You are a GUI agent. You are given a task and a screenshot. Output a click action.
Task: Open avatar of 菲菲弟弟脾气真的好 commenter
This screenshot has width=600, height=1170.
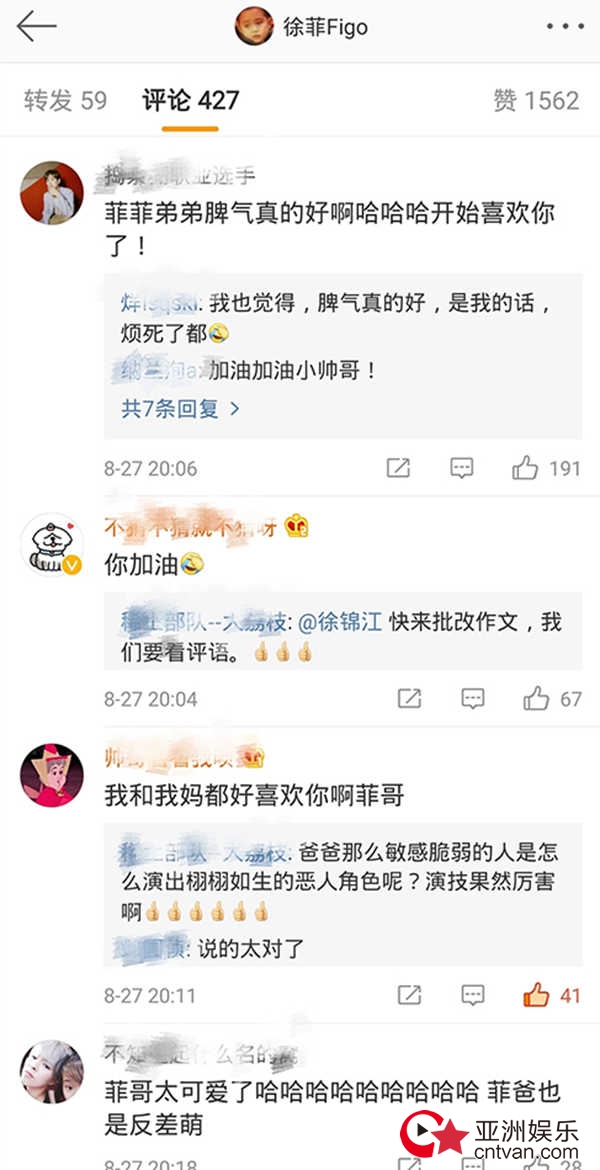coord(52,193)
